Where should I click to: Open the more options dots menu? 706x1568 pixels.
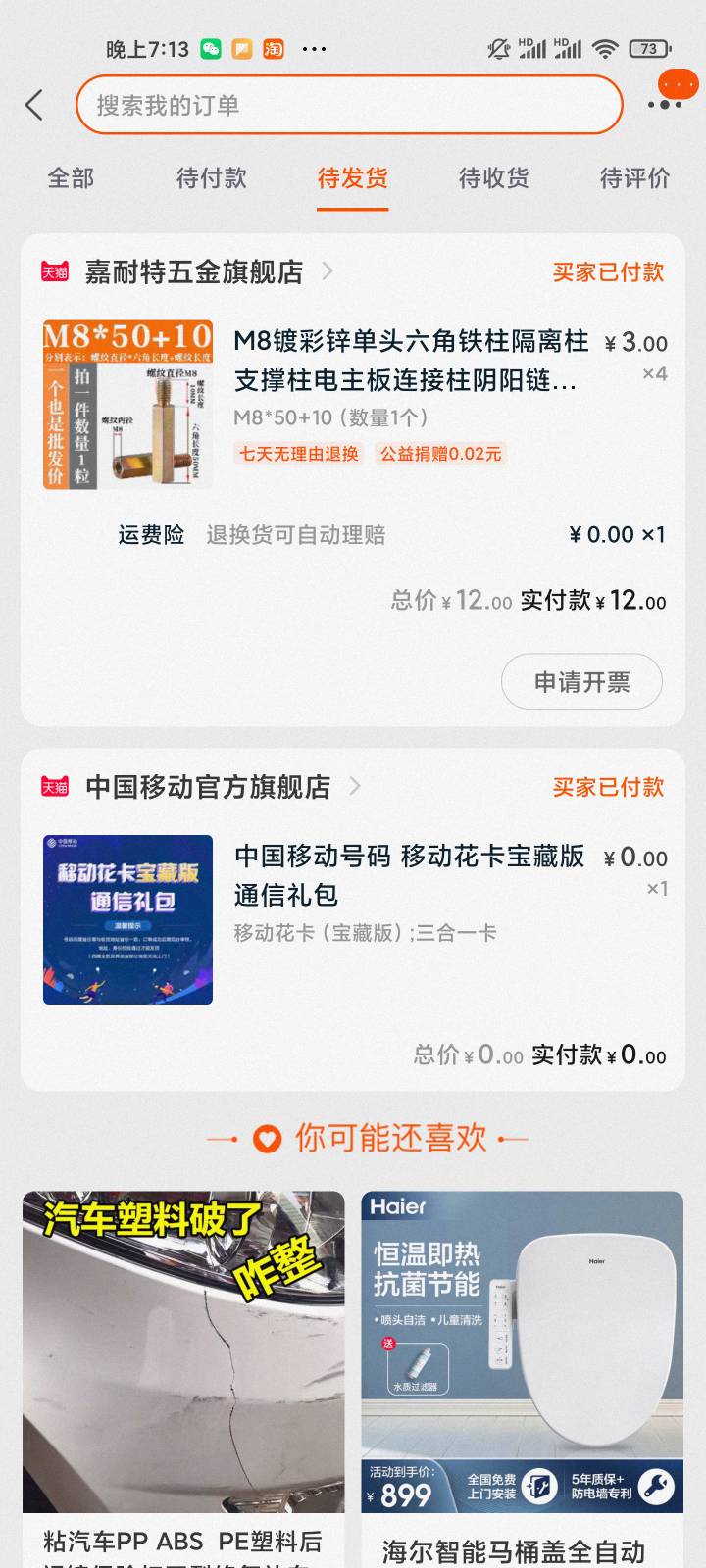click(665, 104)
